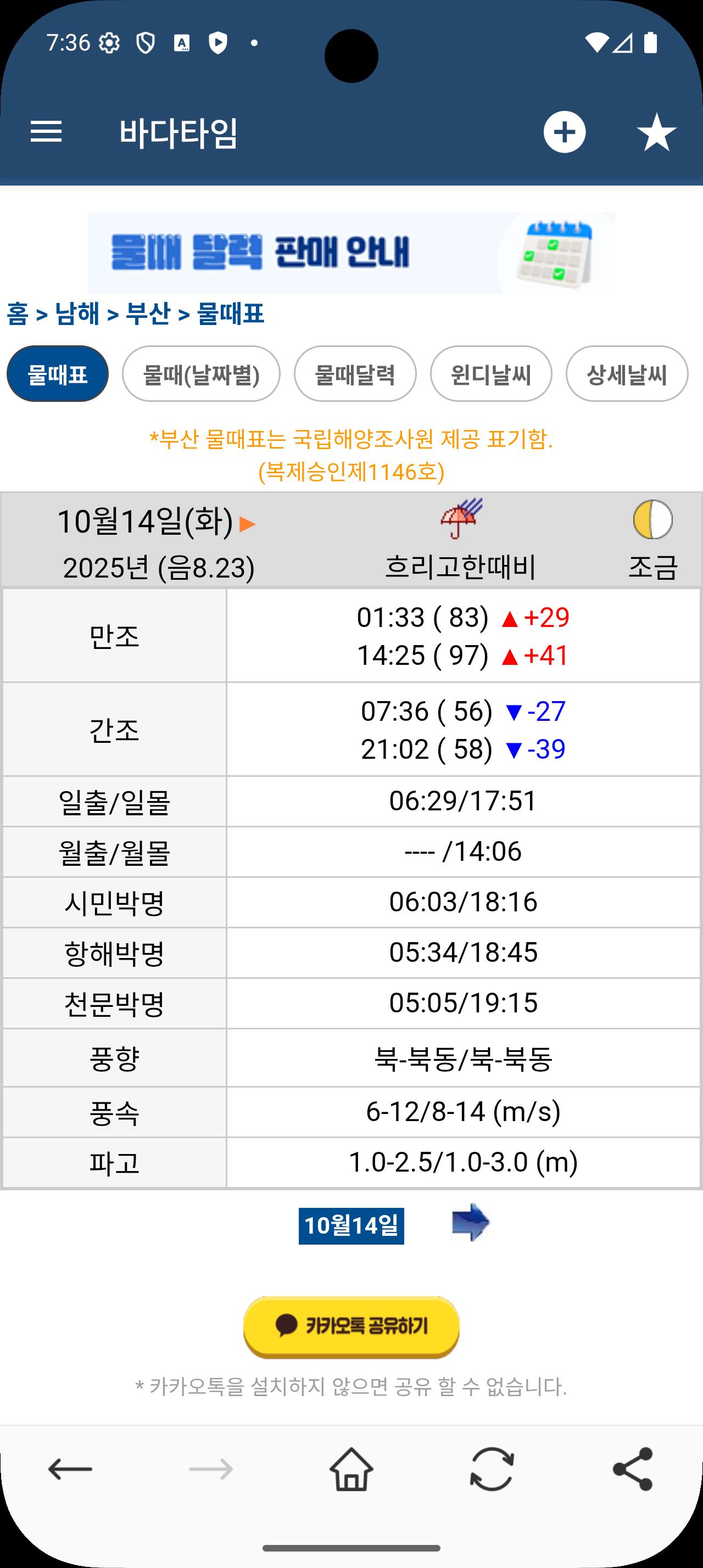Viewport: 703px width, 1568px height.
Task: Tap the home icon in bottom bar
Action: 351,1469
